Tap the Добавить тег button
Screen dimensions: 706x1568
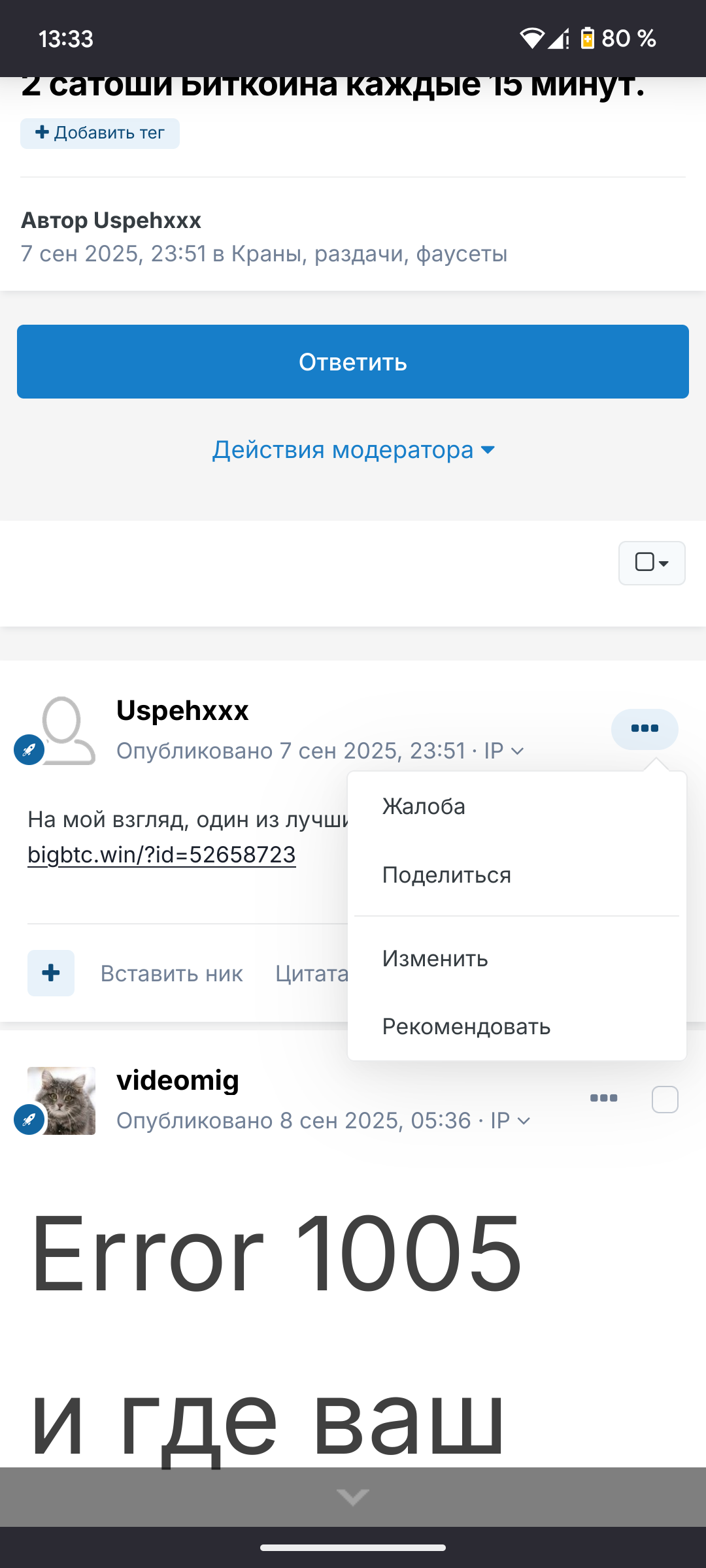100,133
